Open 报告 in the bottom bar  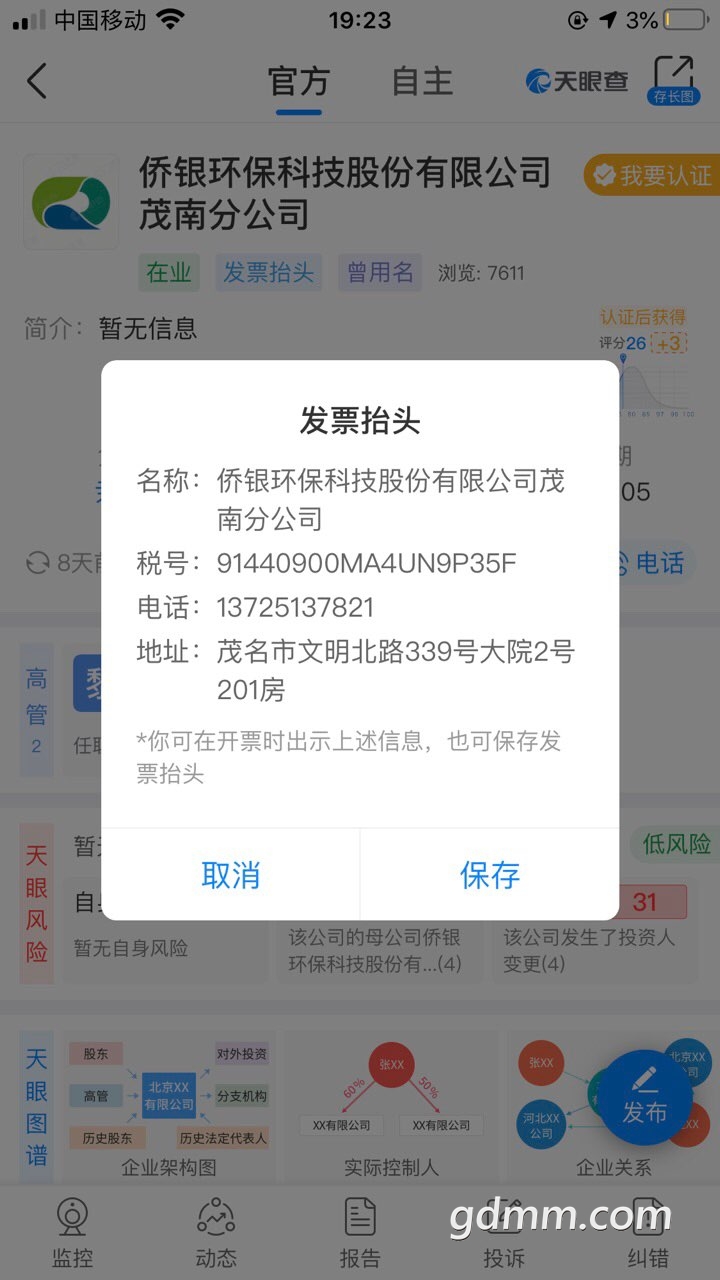coord(360,1232)
